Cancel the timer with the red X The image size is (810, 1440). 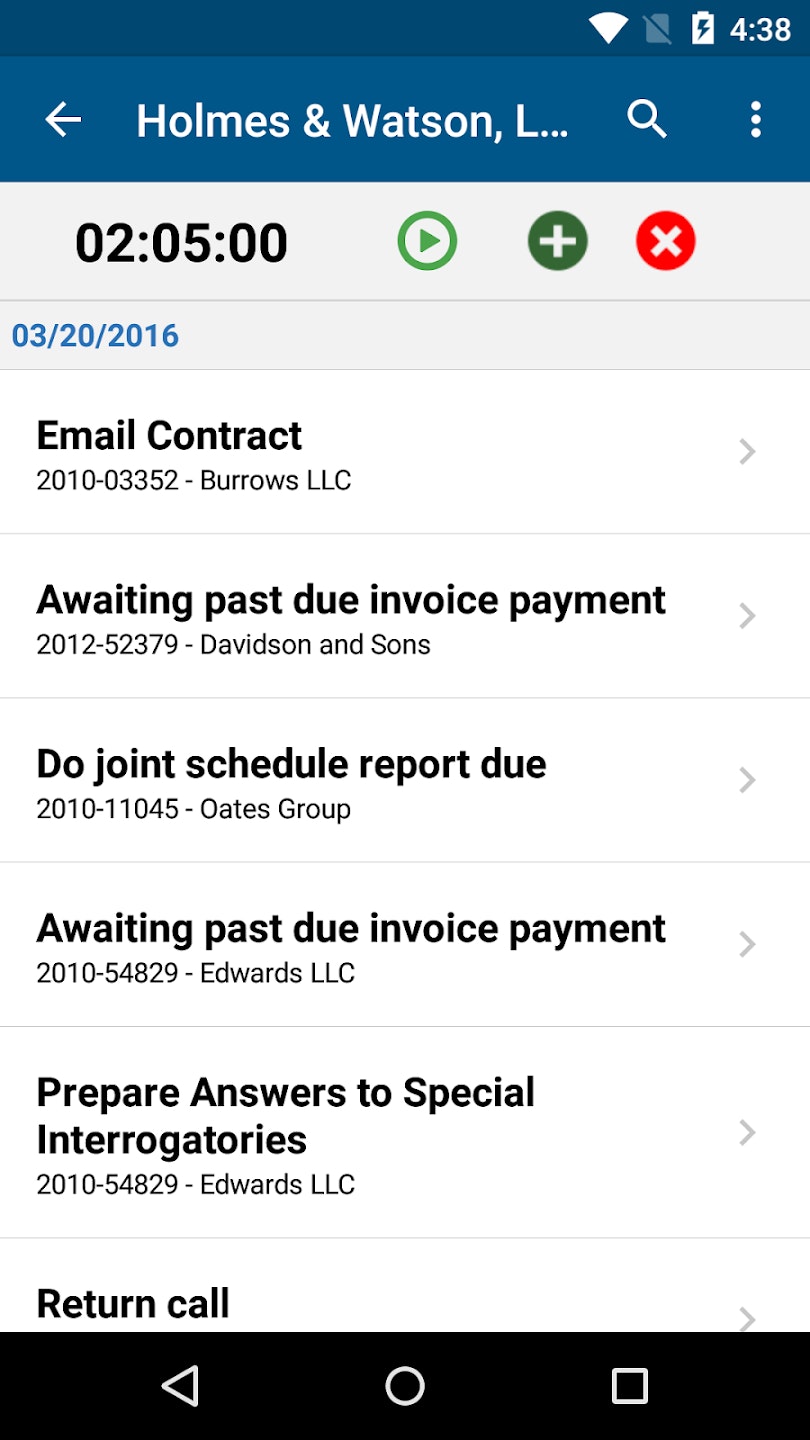pos(666,242)
